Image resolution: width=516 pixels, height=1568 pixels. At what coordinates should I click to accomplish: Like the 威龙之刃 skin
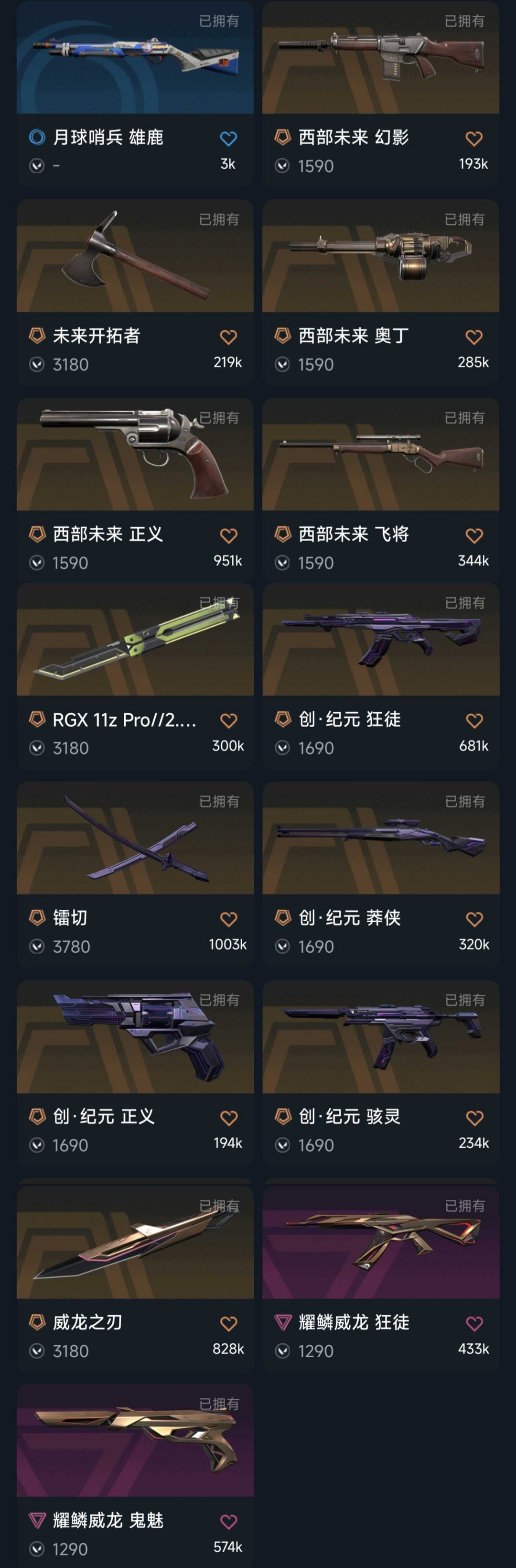tap(228, 1323)
